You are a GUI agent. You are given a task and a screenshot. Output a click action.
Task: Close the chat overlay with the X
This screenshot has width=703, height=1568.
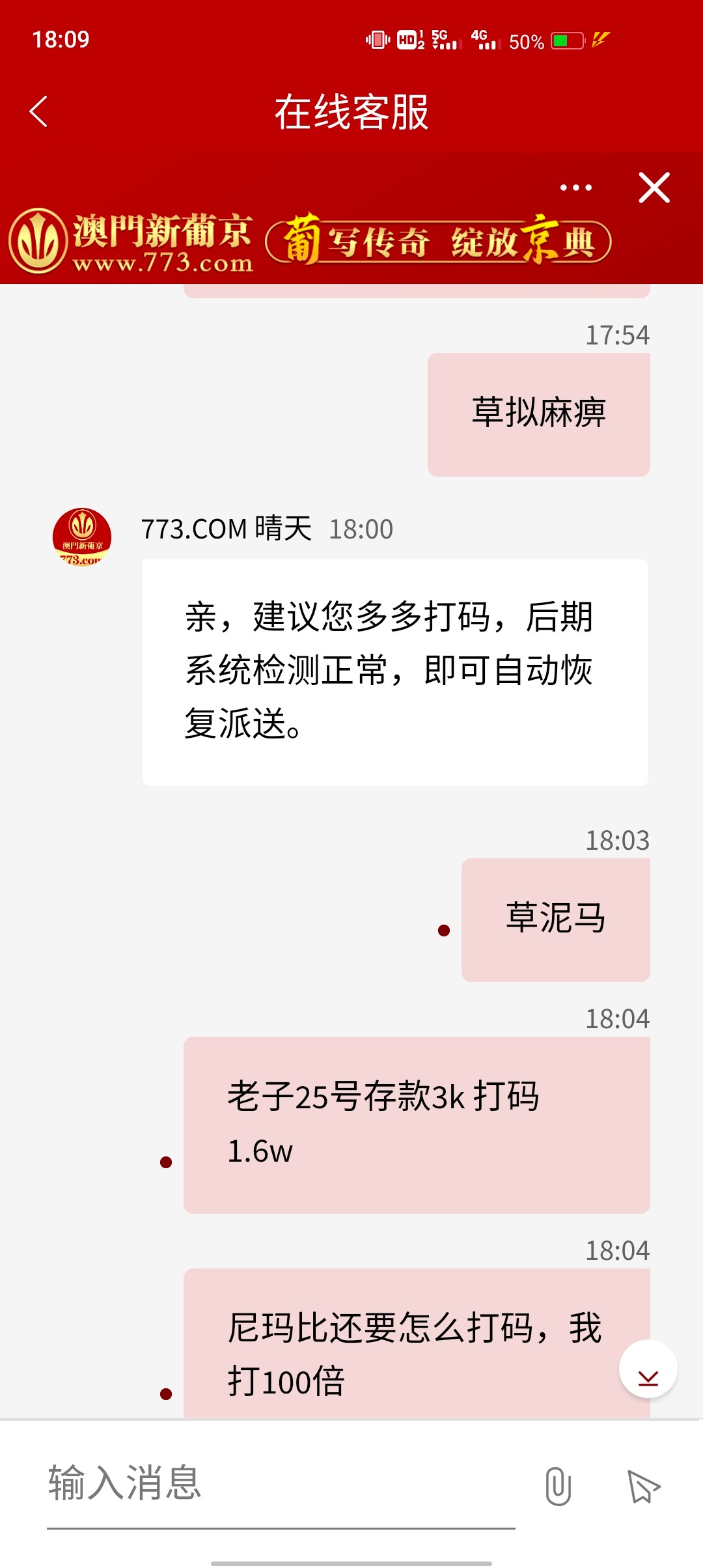coord(654,189)
